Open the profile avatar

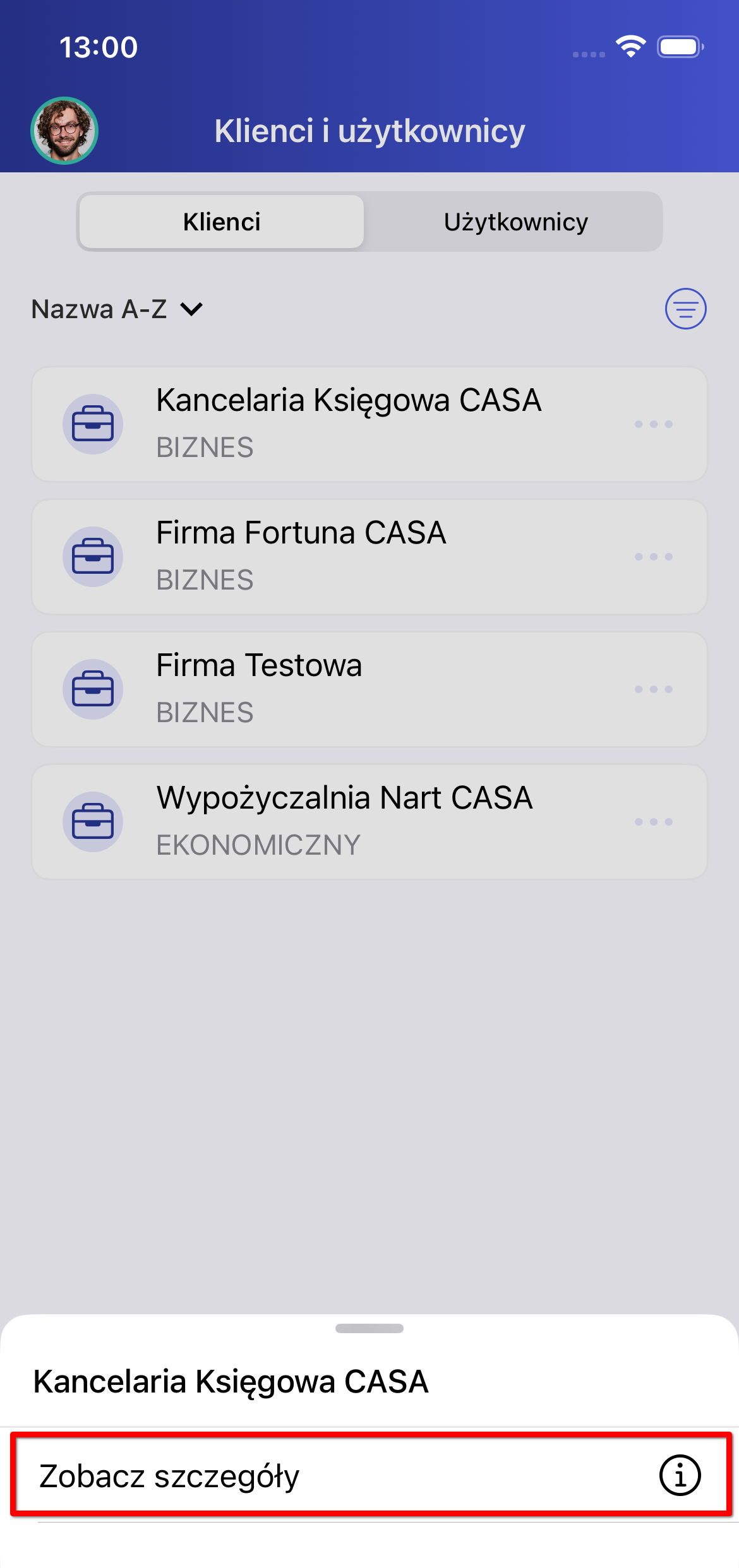click(64, 131)
